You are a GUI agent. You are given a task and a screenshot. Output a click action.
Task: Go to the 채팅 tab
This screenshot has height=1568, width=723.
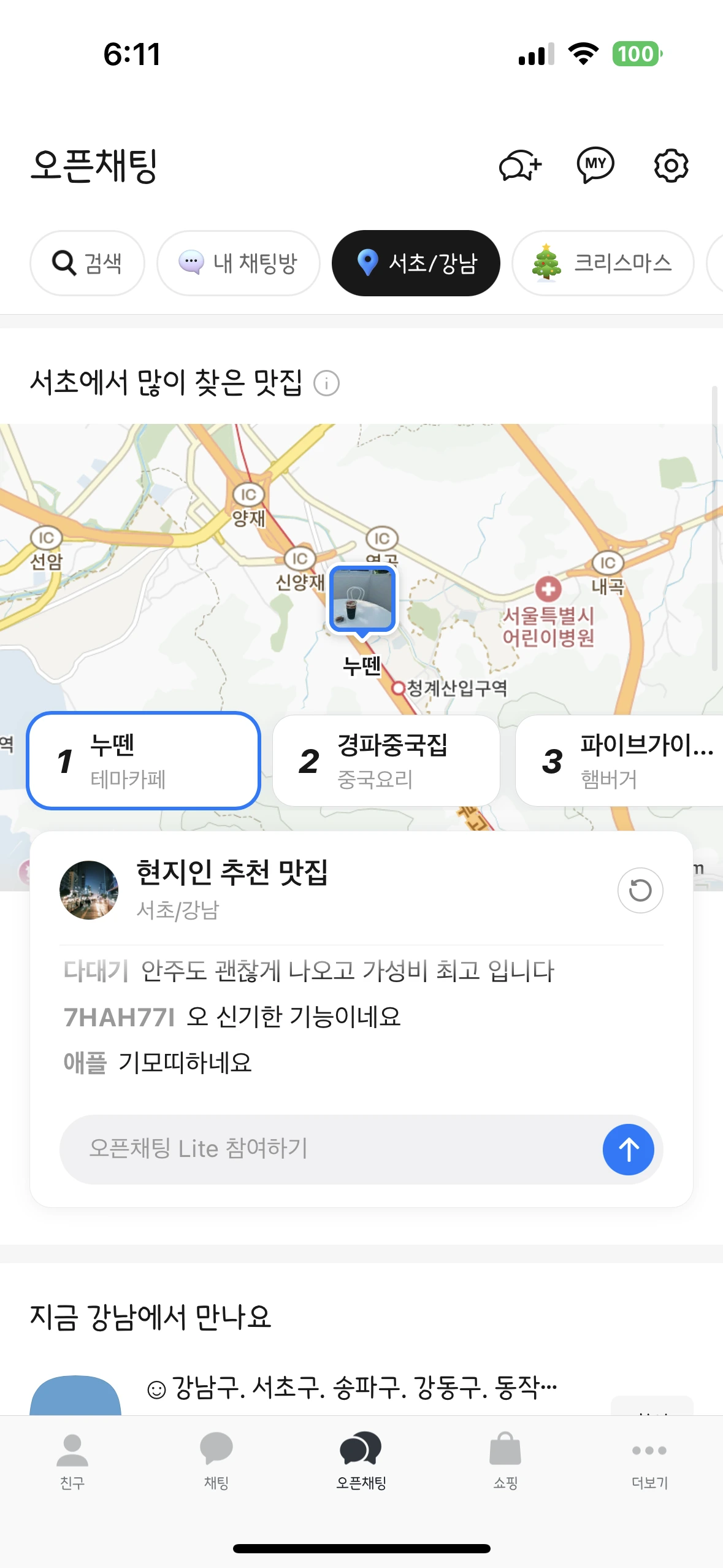pos(216,1461)
